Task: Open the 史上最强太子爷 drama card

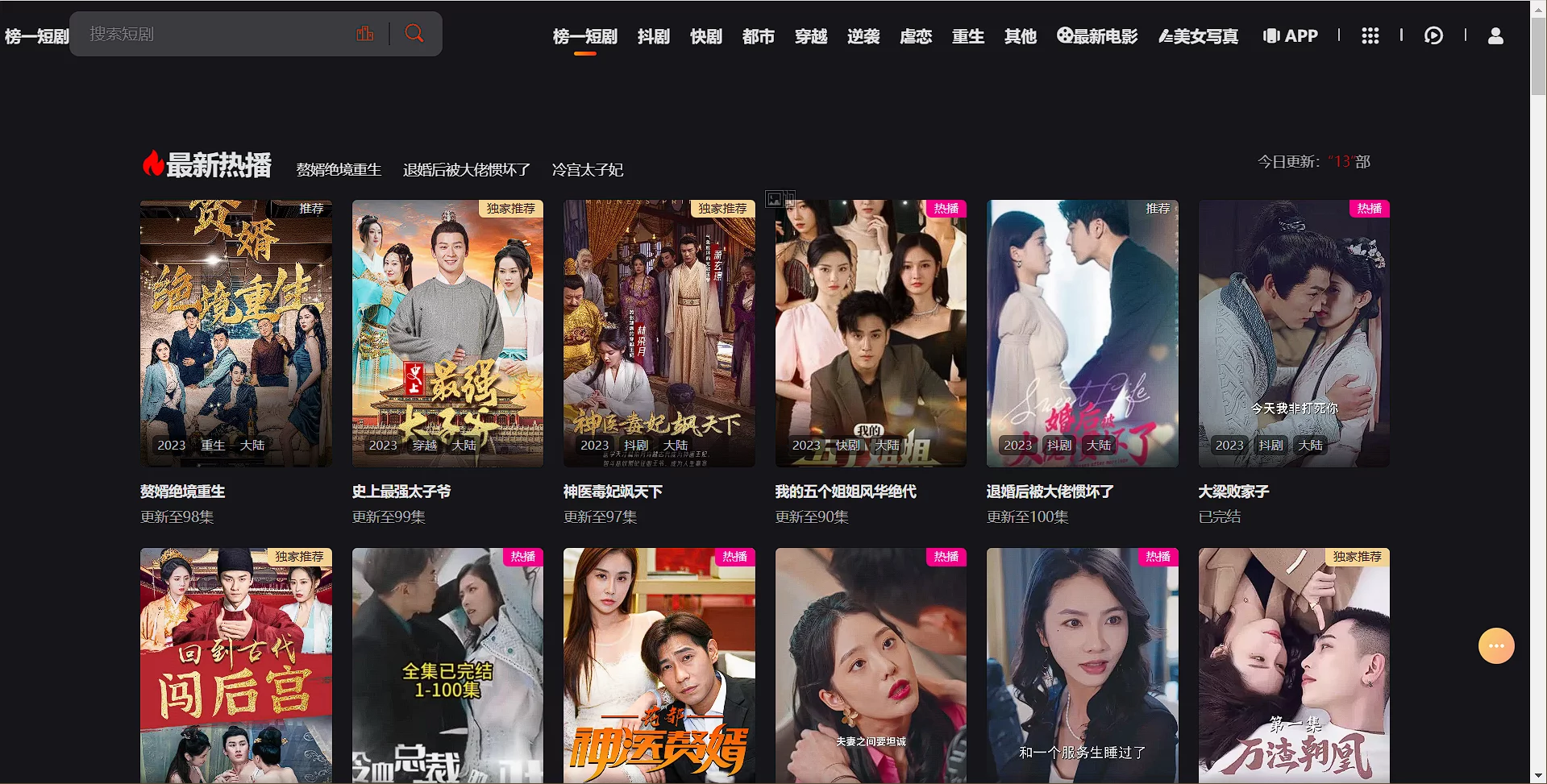Action: [x=447, y=334]
